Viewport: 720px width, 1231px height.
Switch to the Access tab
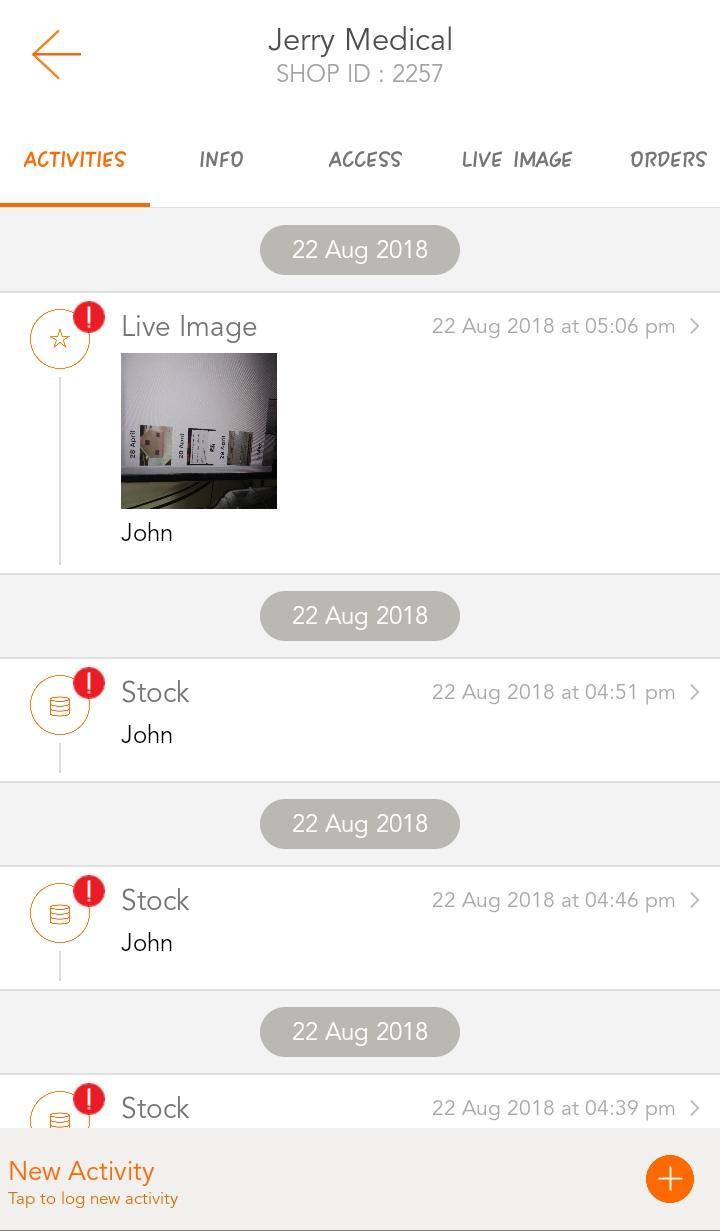coord(365,160)
